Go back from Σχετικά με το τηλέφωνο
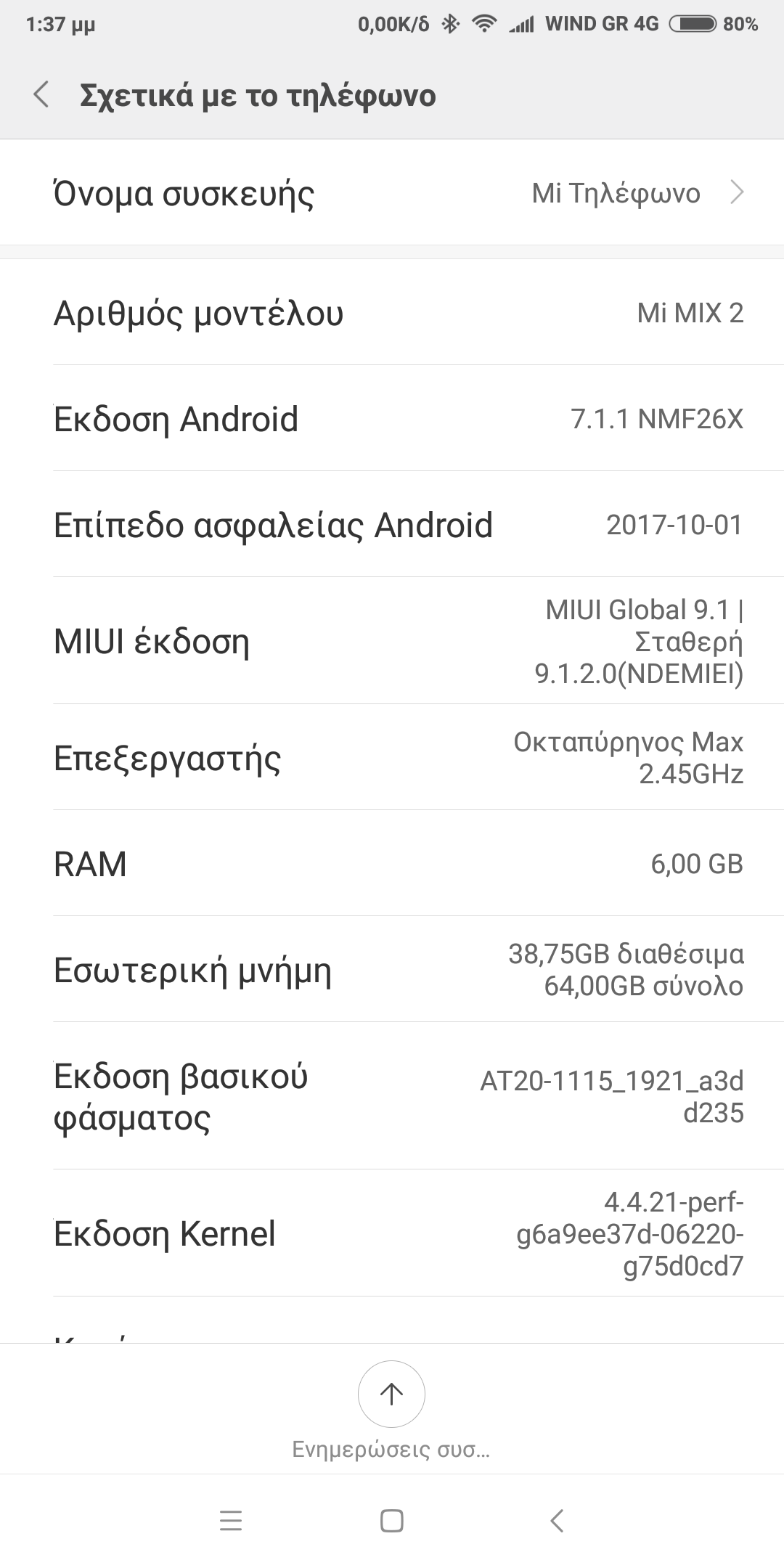The width and height of the screenshot is (784, 1568). point(42,95)
